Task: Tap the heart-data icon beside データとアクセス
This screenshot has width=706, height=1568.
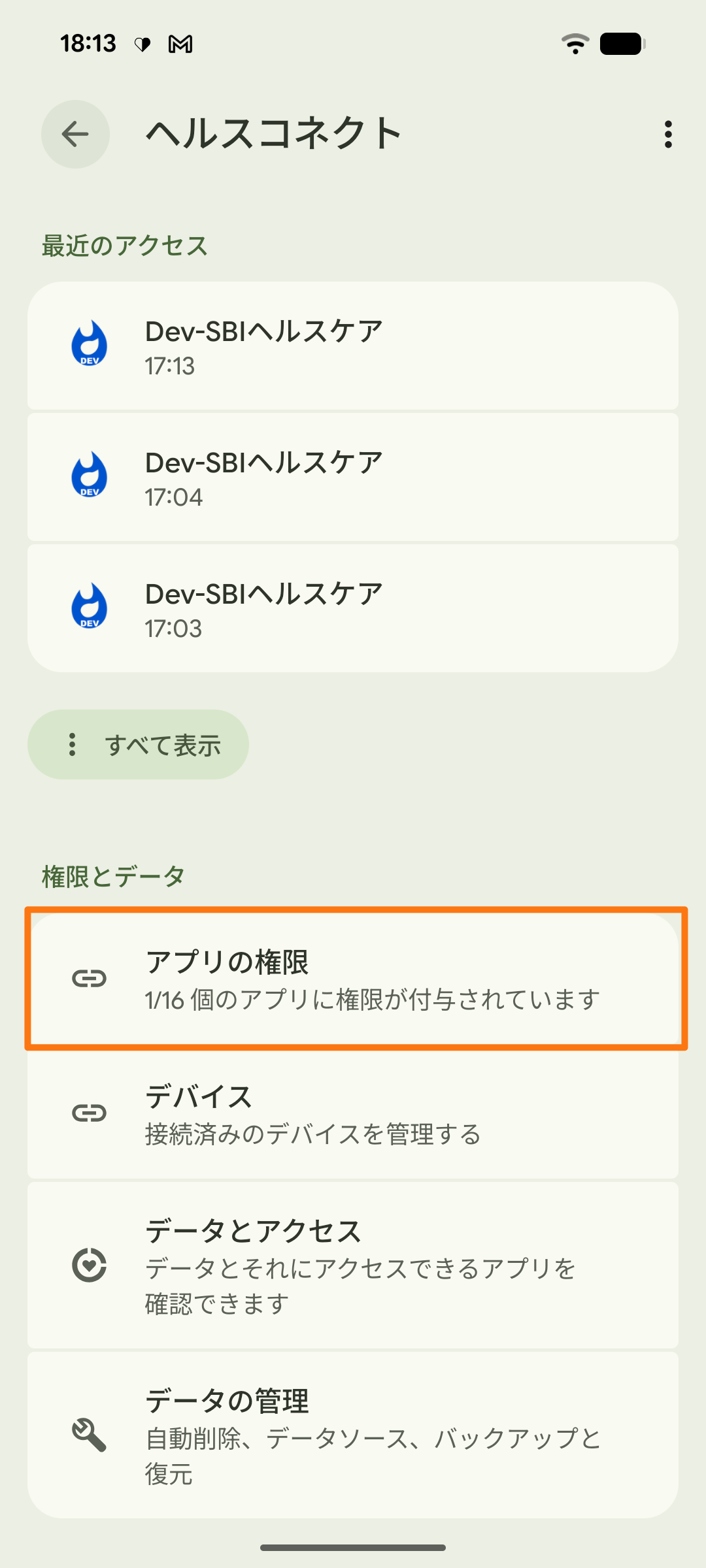Action: (x=90, y=1265)
